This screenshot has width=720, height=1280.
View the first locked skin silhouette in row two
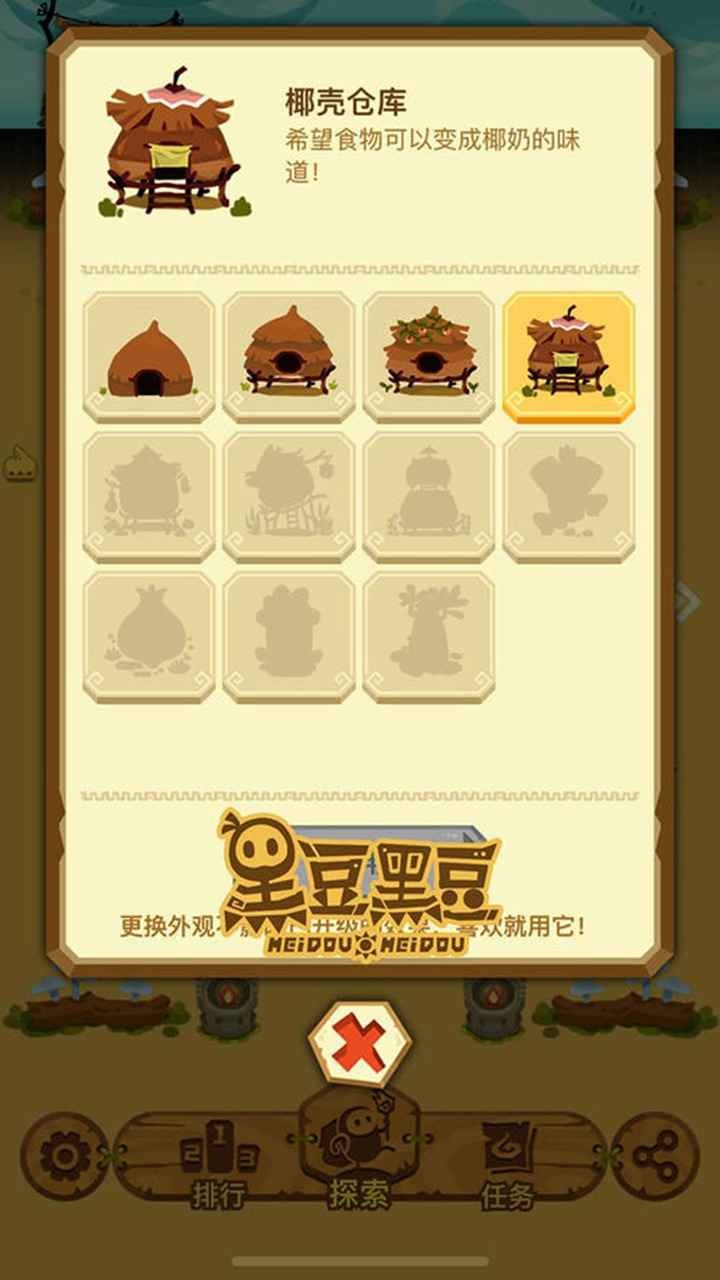(149, 495)
